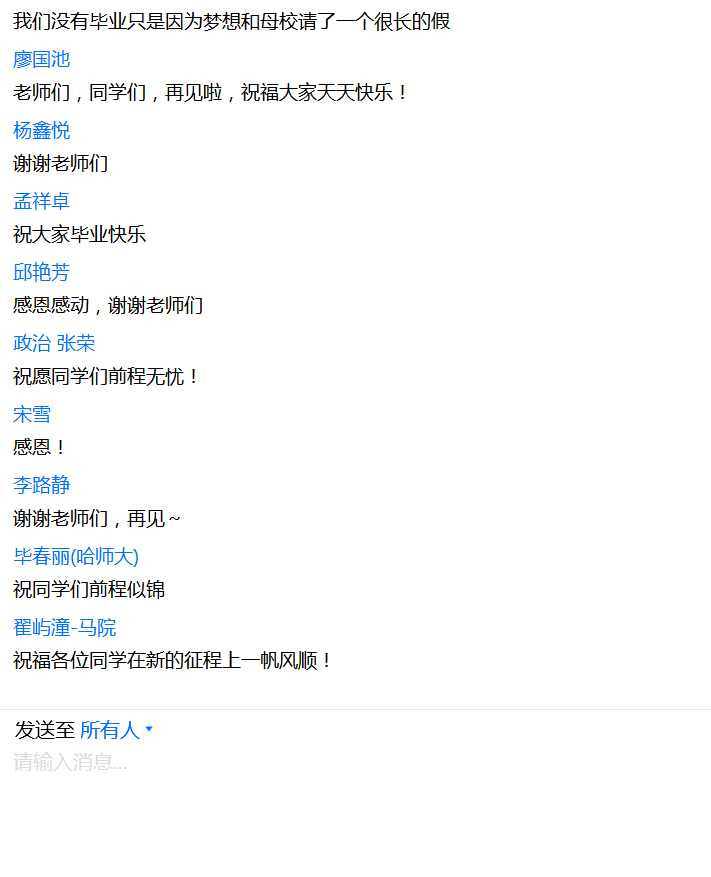Screen dimensions: 711x877
Task: Select sender 政治 张荣
Action: (54, 343)
